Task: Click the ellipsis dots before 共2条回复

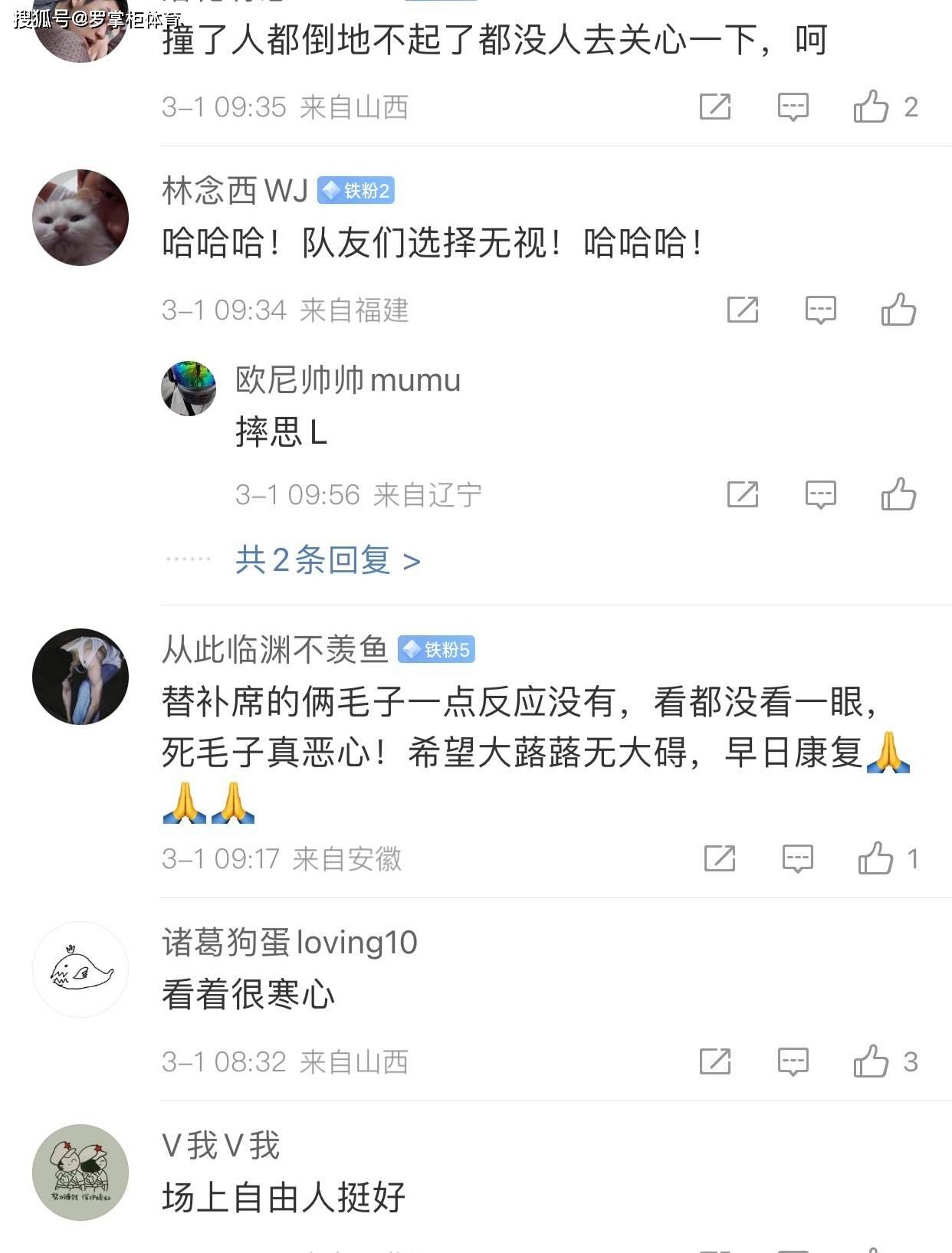Action: click(x=192, y=562)
